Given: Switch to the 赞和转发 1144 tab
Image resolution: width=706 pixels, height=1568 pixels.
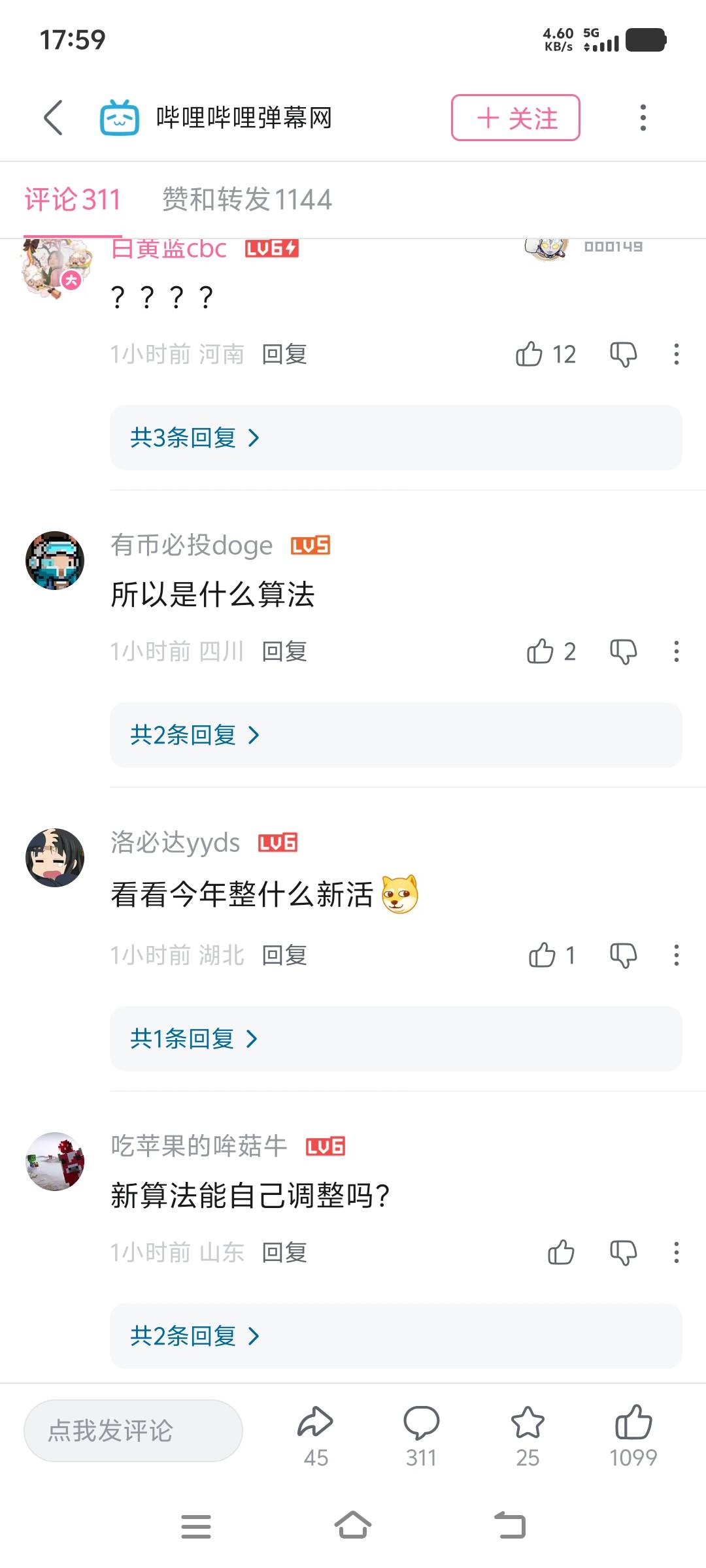Looking at the screenshot, I should tap(246, 200).
